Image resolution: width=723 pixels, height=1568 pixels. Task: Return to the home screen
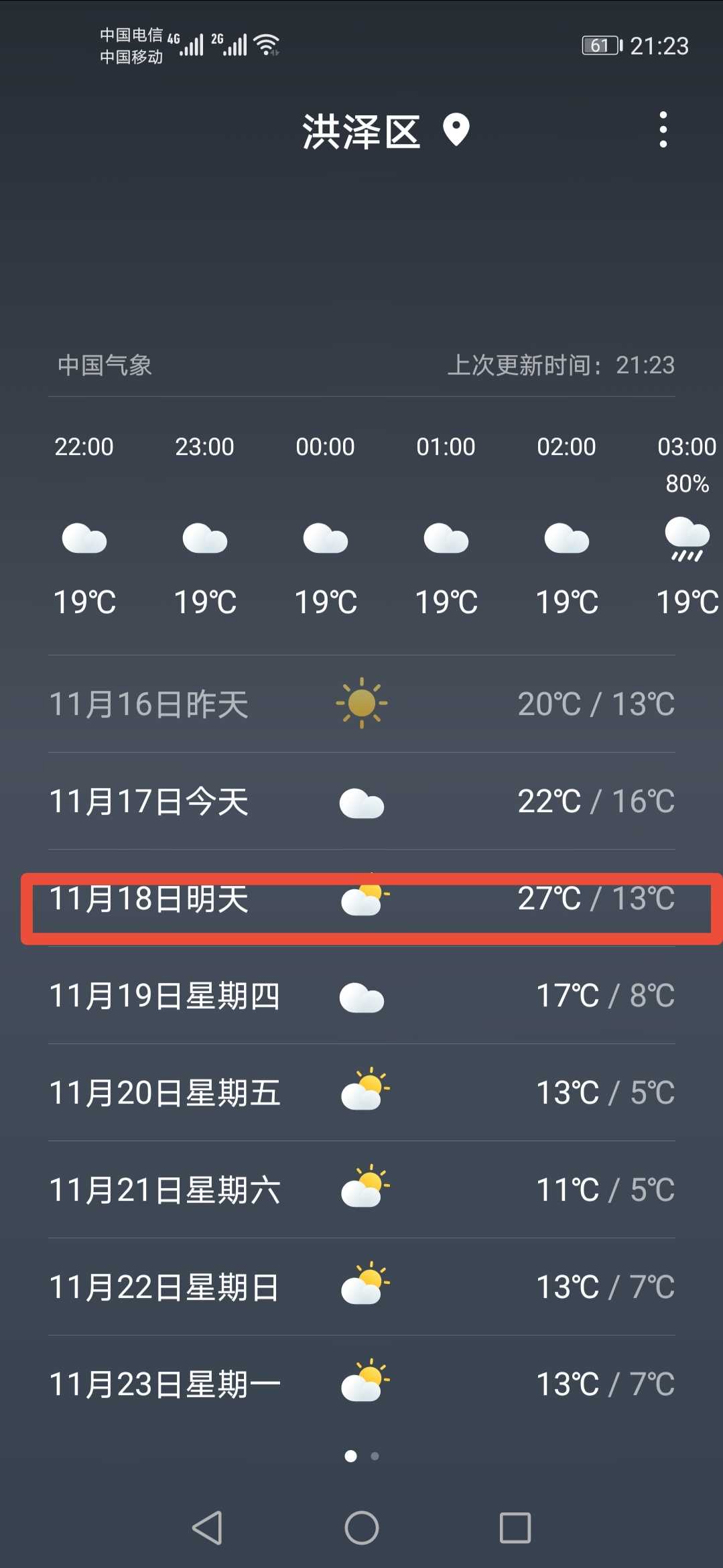[362, 1528]
